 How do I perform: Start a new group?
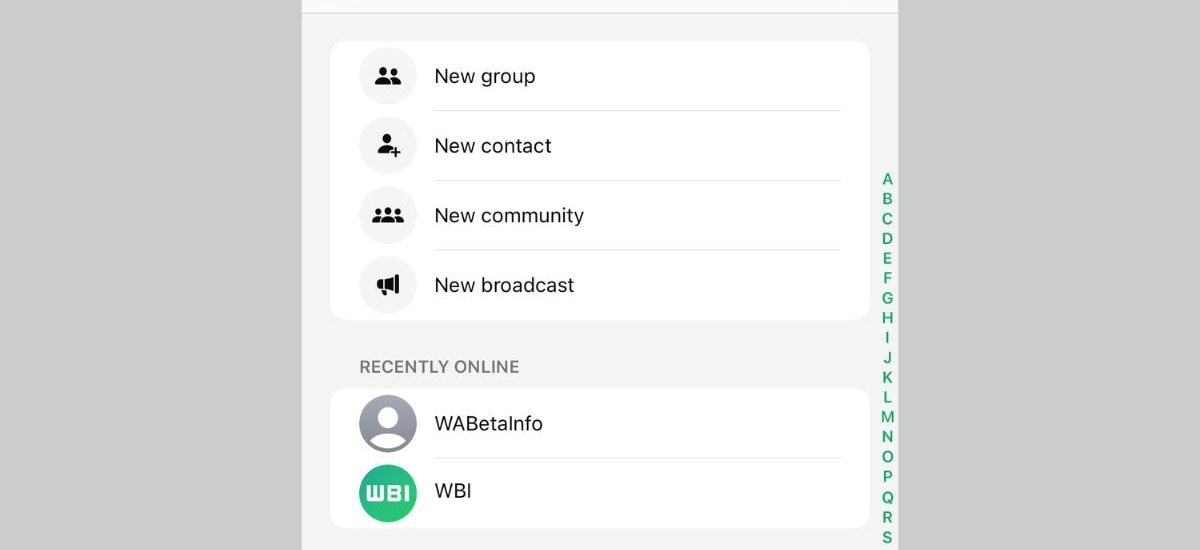(x=485, y=77)
